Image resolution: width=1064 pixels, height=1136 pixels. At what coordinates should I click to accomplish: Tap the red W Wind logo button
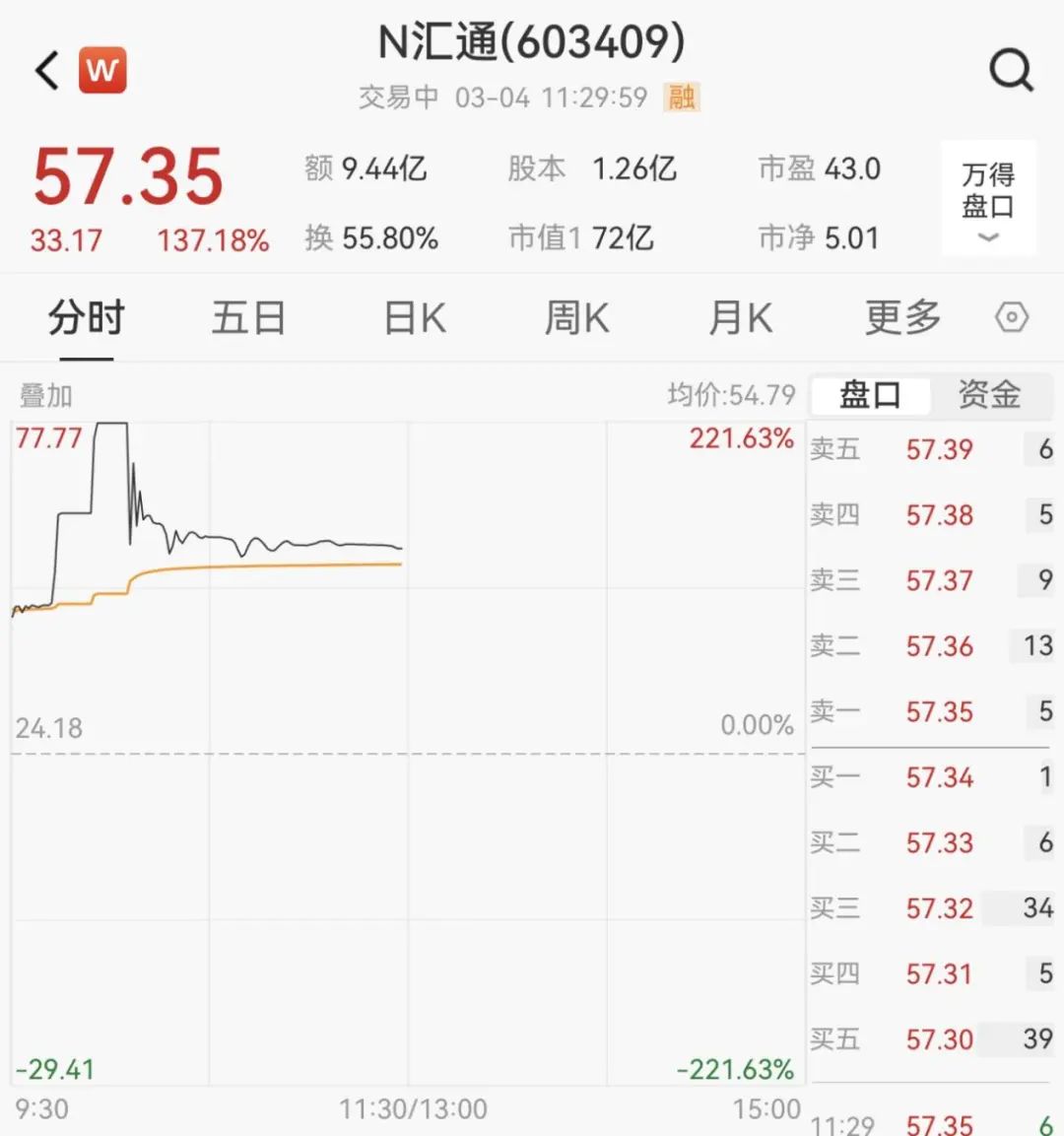102,71
